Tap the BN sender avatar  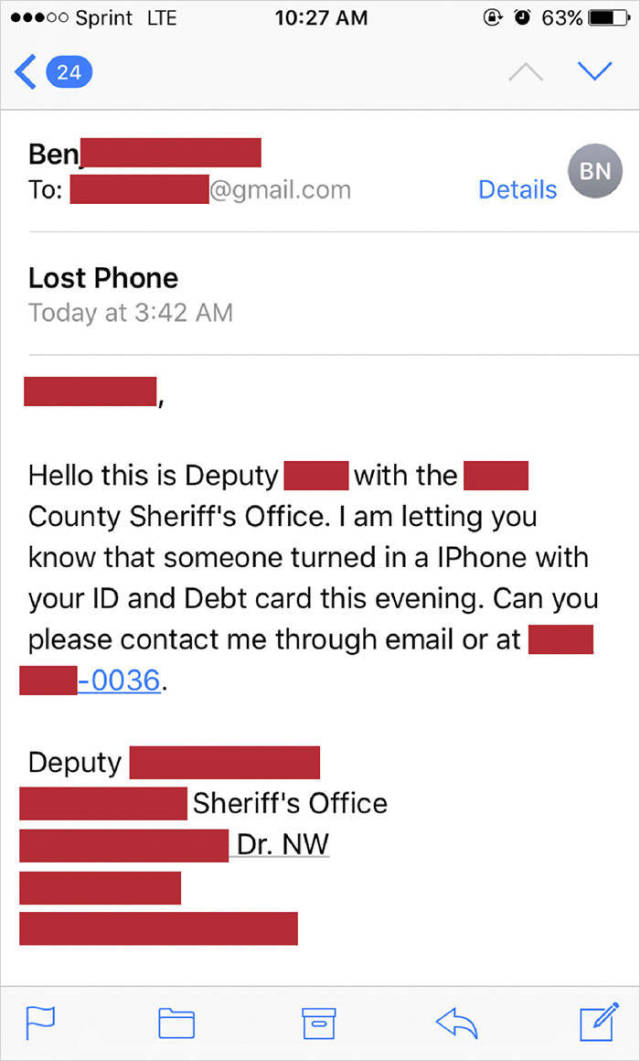coord(595,171)
